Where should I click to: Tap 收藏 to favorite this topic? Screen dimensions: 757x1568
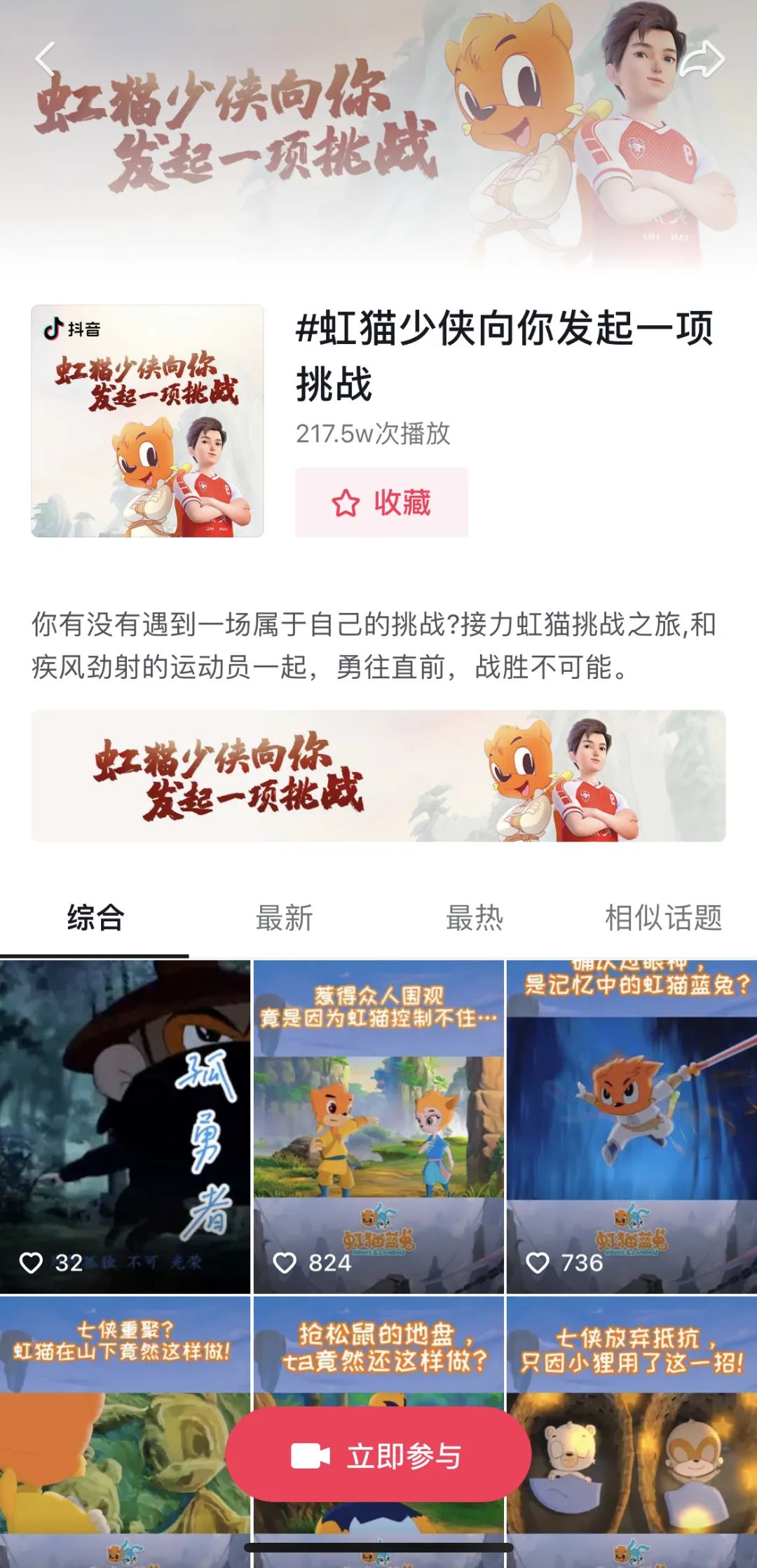(381, 502)
